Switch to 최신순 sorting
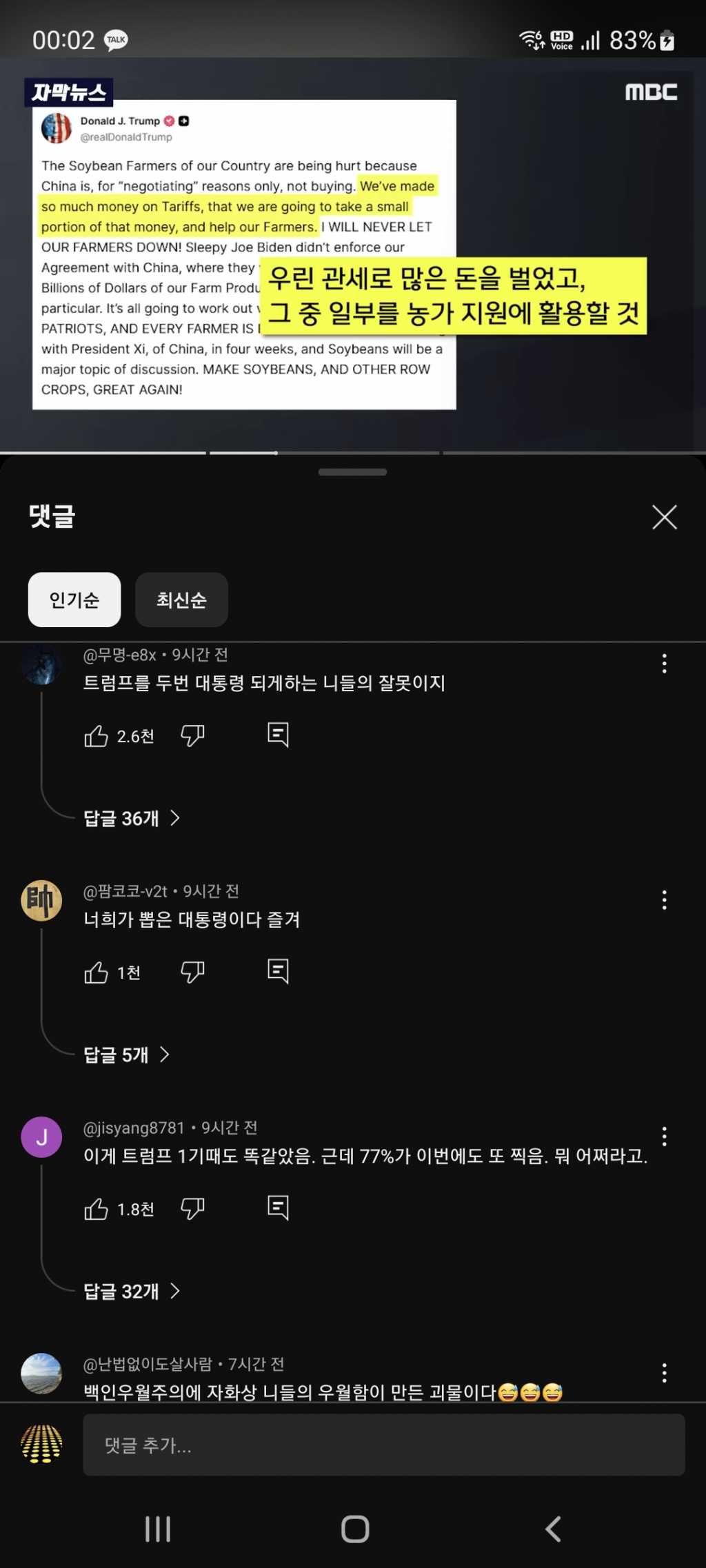Screen dimensions: 706x1568 181,600
